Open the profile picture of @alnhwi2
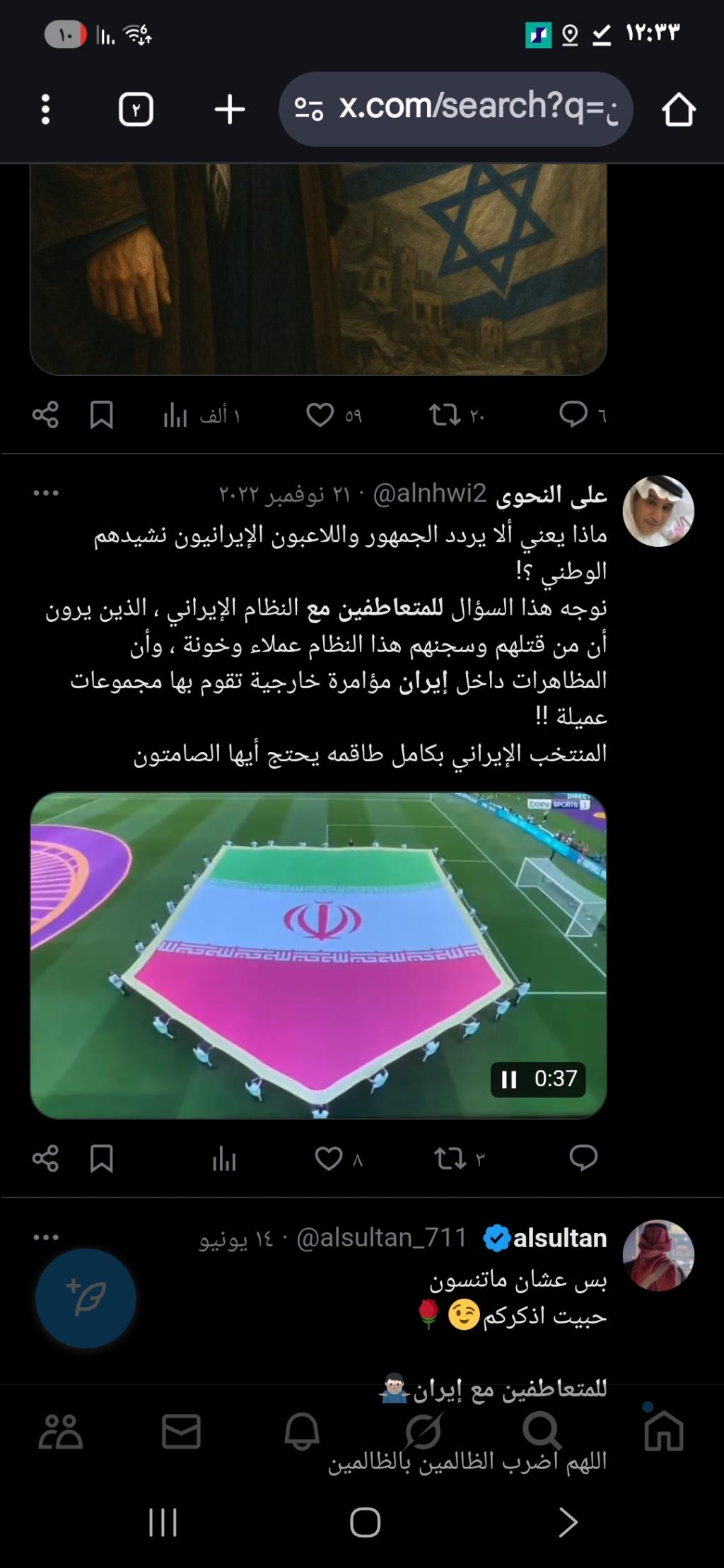 click(x=658, y=511)
